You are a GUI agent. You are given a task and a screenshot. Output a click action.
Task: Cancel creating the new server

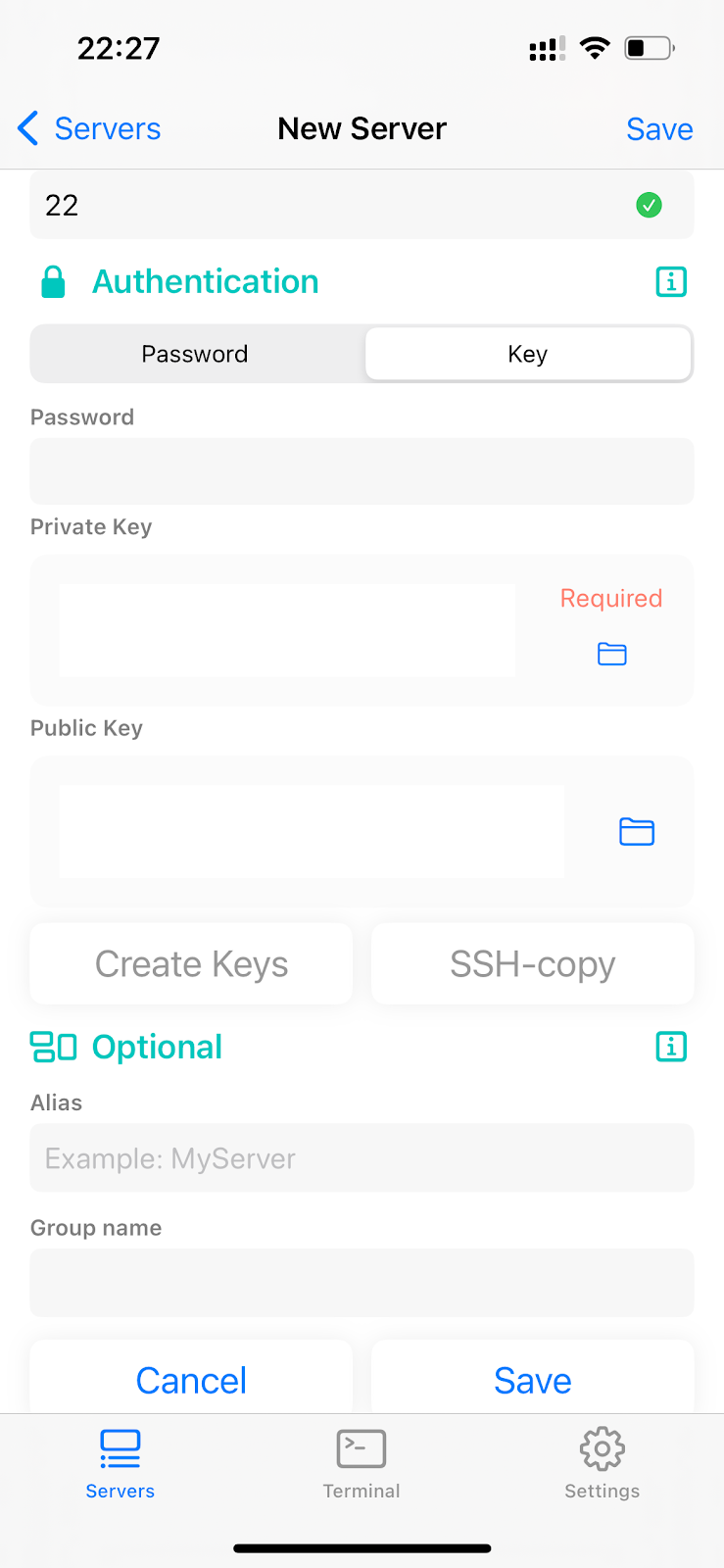pyautogui.click(x=191, y=1380)
